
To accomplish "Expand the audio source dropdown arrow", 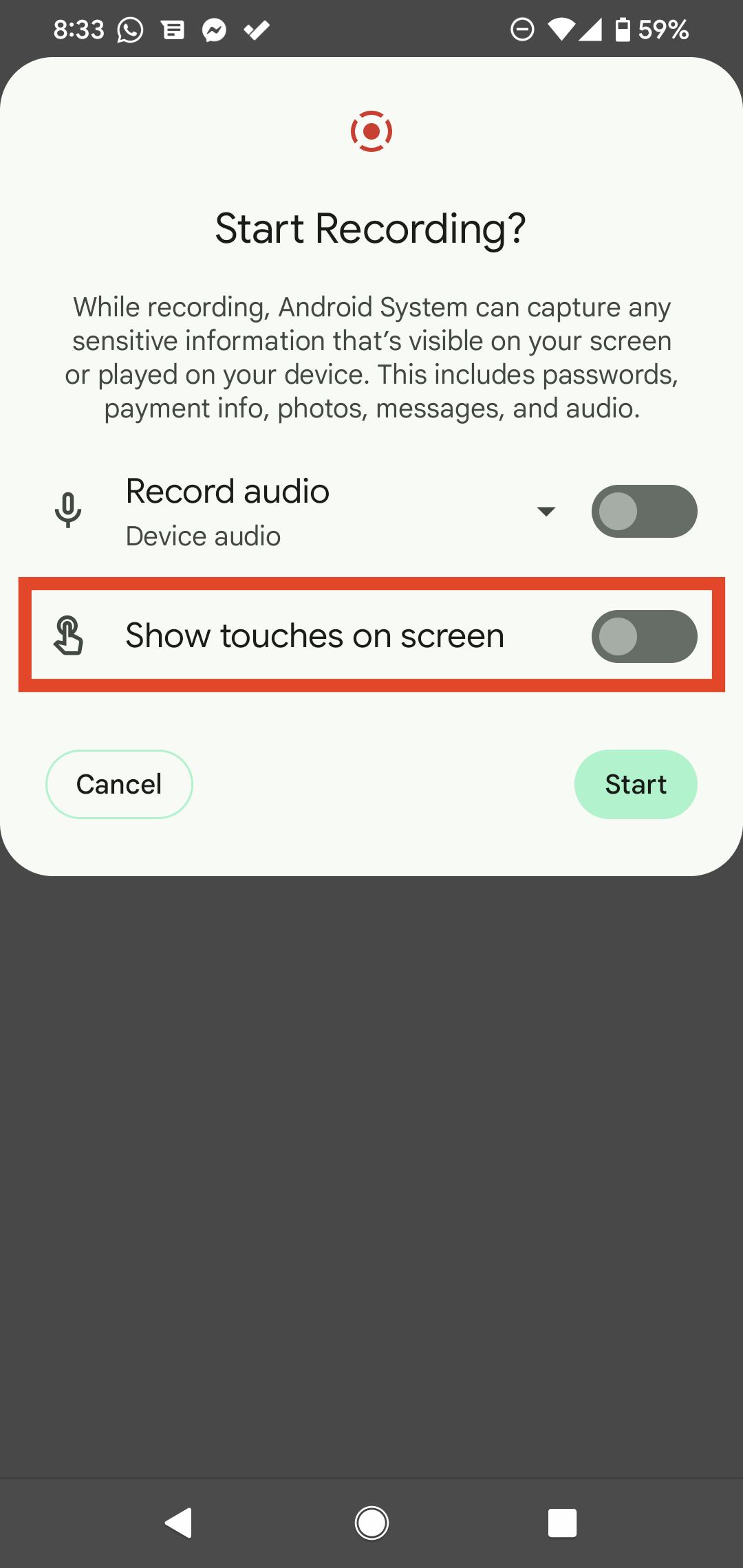I will (x=546, y=511).
